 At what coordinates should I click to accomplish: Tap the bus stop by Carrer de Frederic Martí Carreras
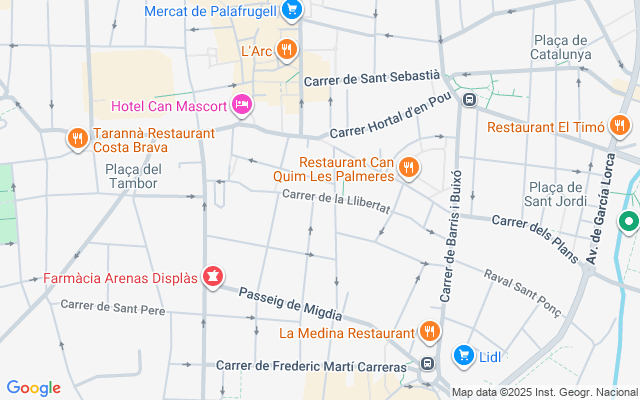click(x=427, y=363)
